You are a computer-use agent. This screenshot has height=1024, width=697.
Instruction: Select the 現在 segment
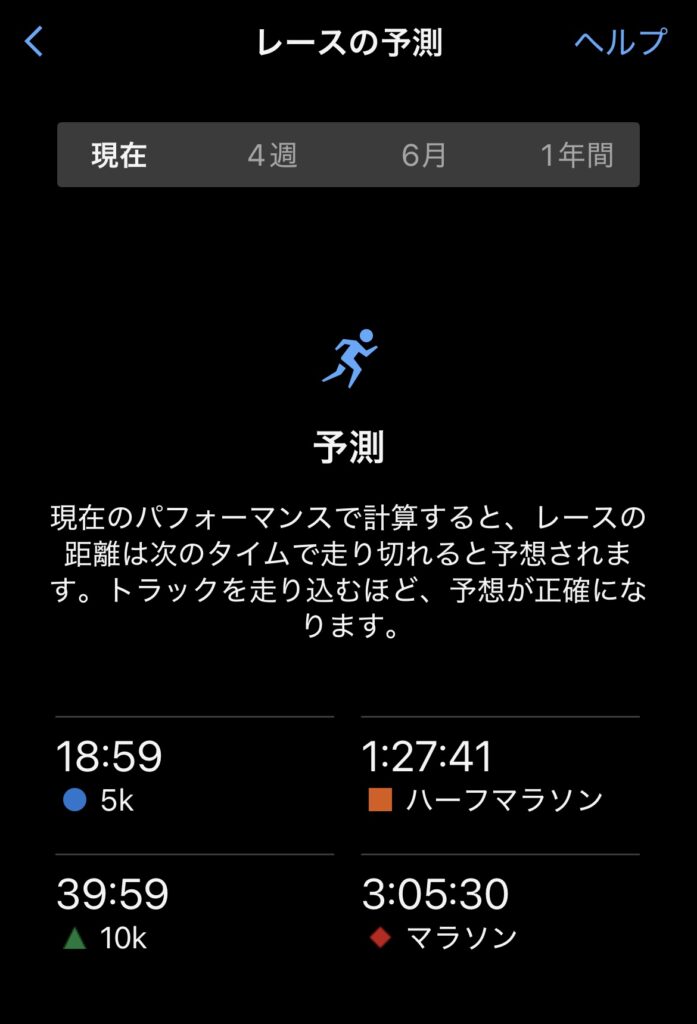tap(119, 156)
